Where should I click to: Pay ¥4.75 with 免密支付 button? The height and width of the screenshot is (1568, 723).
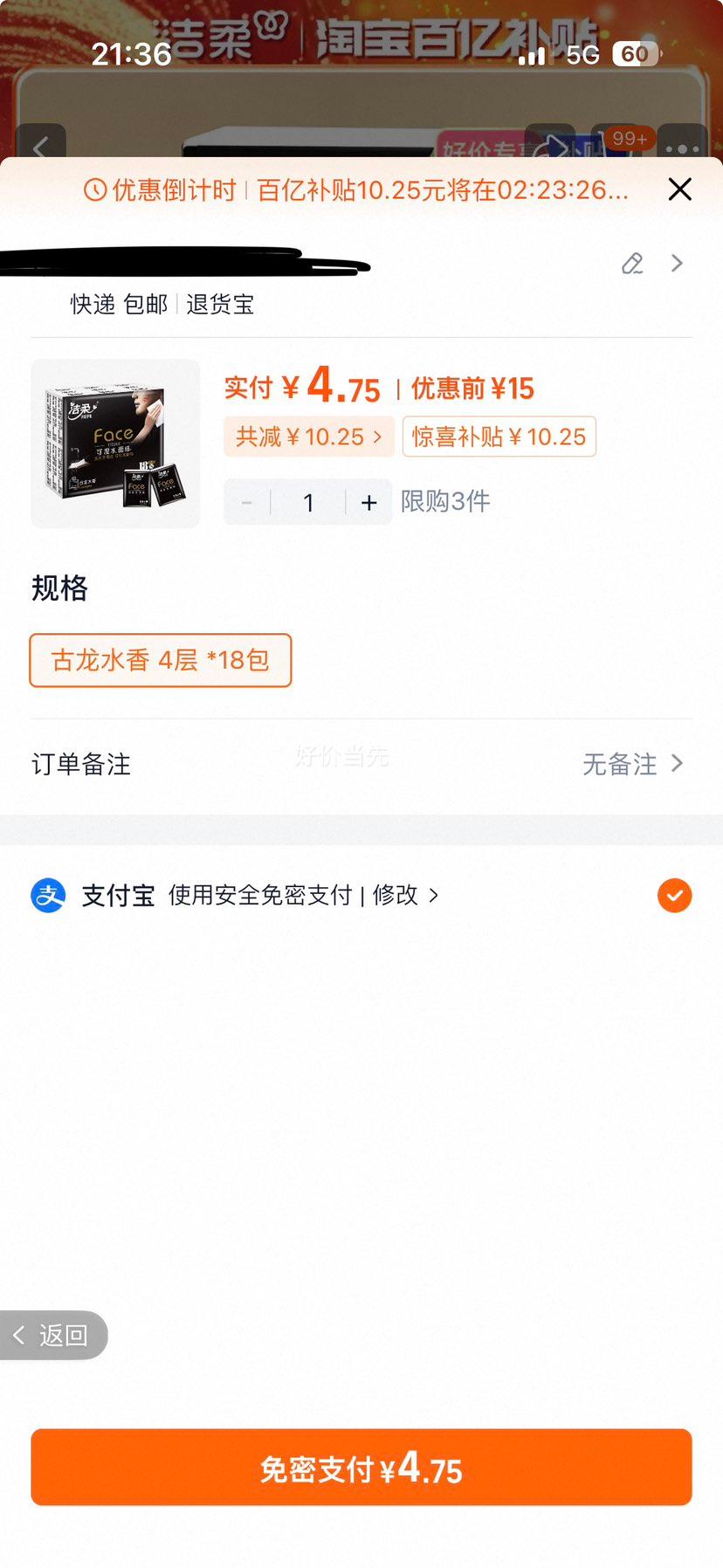(361, 1468)
